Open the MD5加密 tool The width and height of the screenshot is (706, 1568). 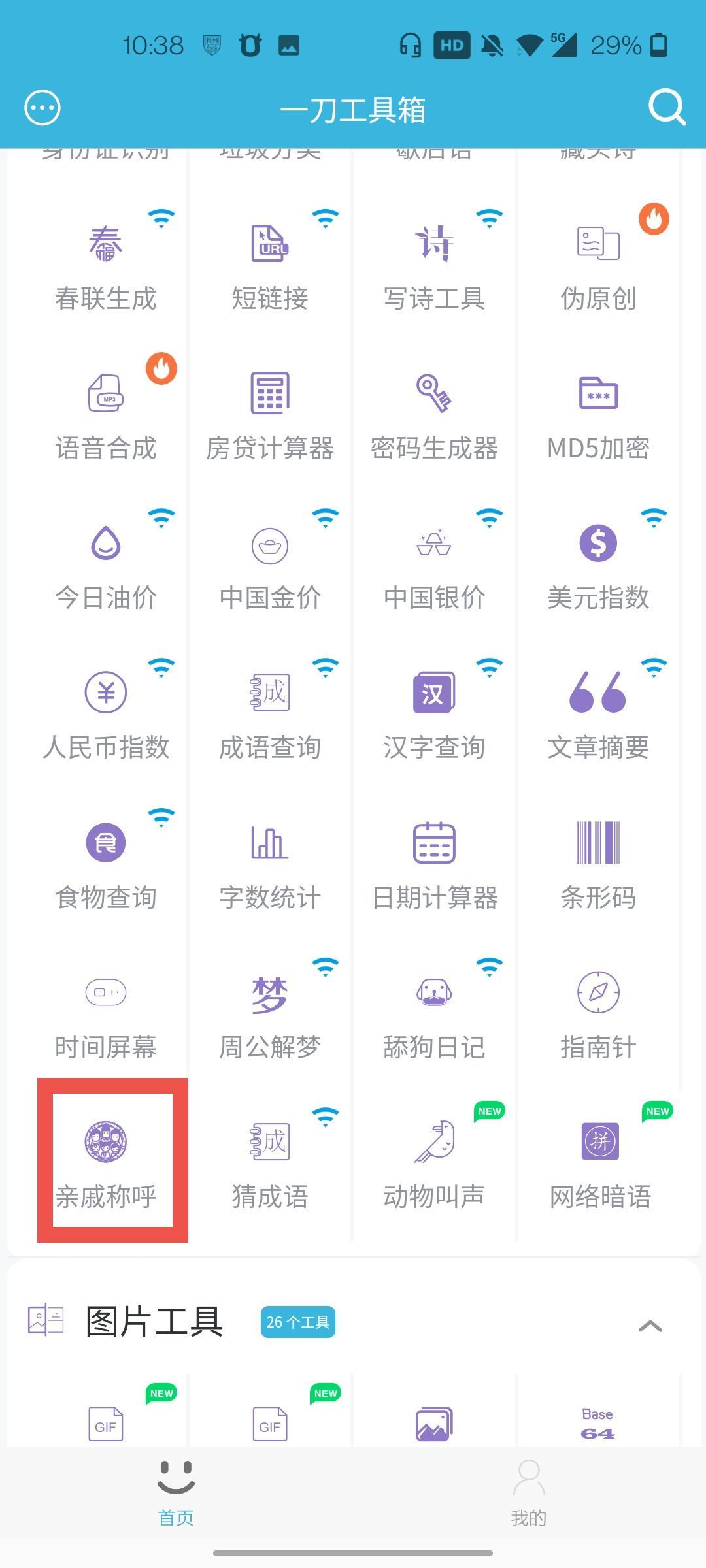pos(598,416)
